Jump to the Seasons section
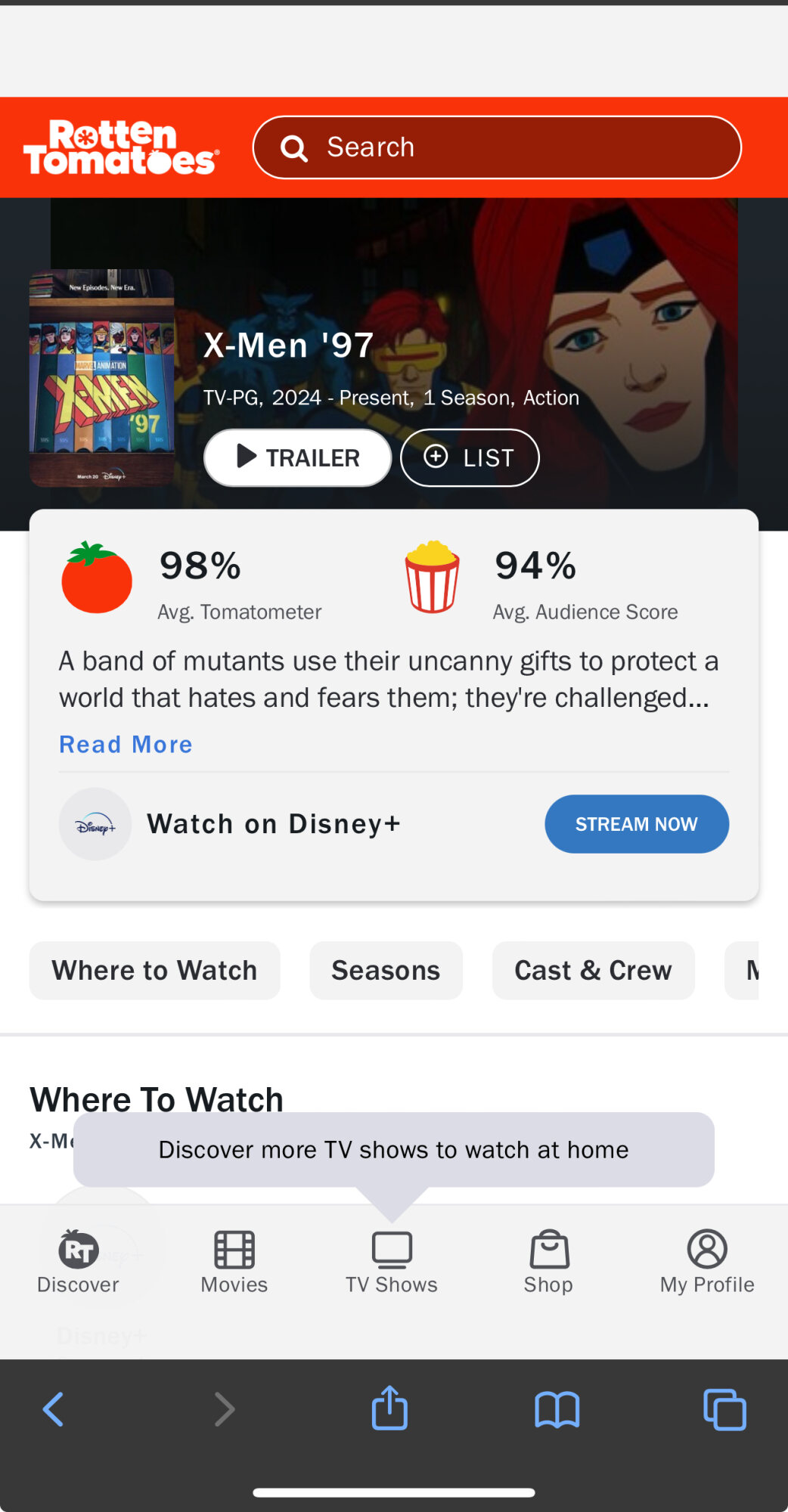The width and height of the screenshot is (788, 1512). [x=386, y=970]
